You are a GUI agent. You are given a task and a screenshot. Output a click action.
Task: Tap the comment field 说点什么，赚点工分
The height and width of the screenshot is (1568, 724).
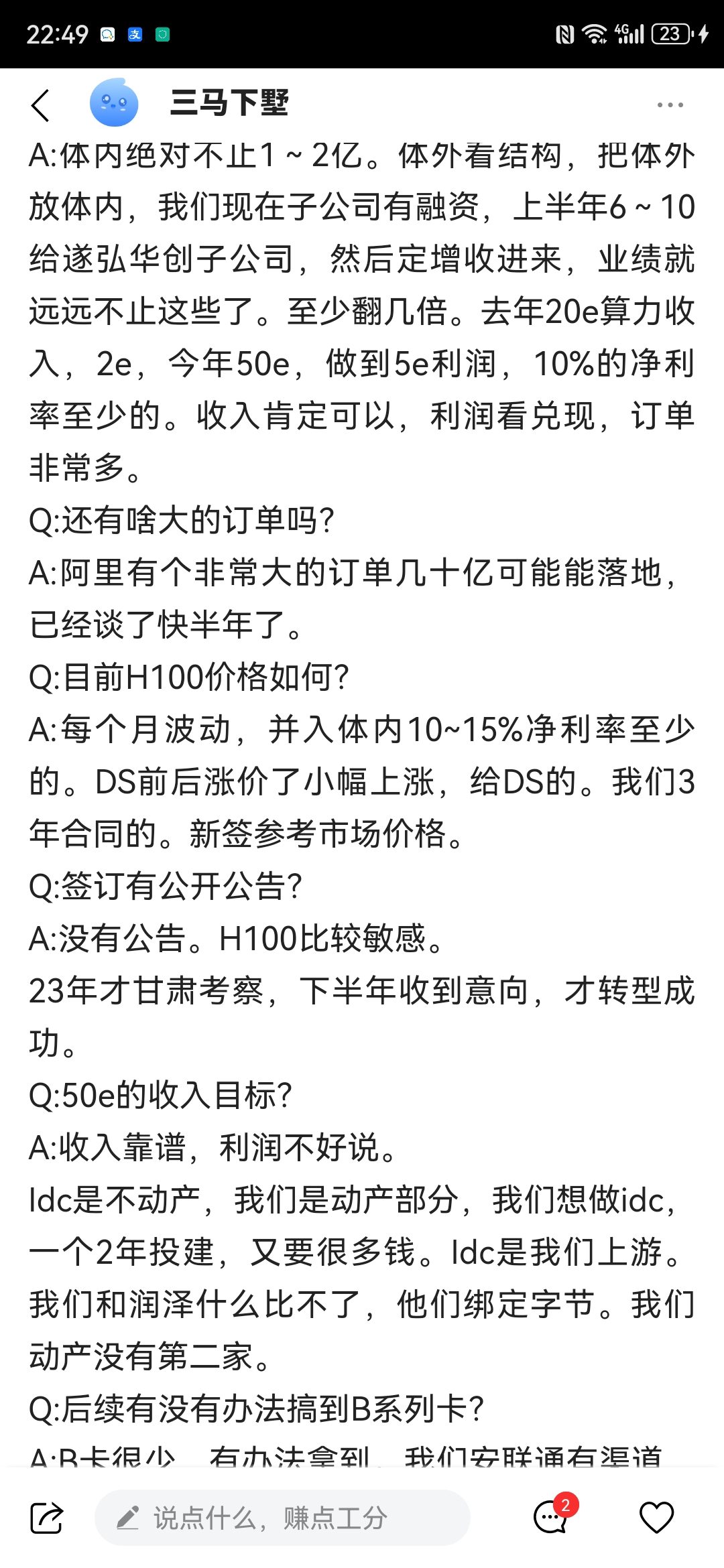(282, 1517)
